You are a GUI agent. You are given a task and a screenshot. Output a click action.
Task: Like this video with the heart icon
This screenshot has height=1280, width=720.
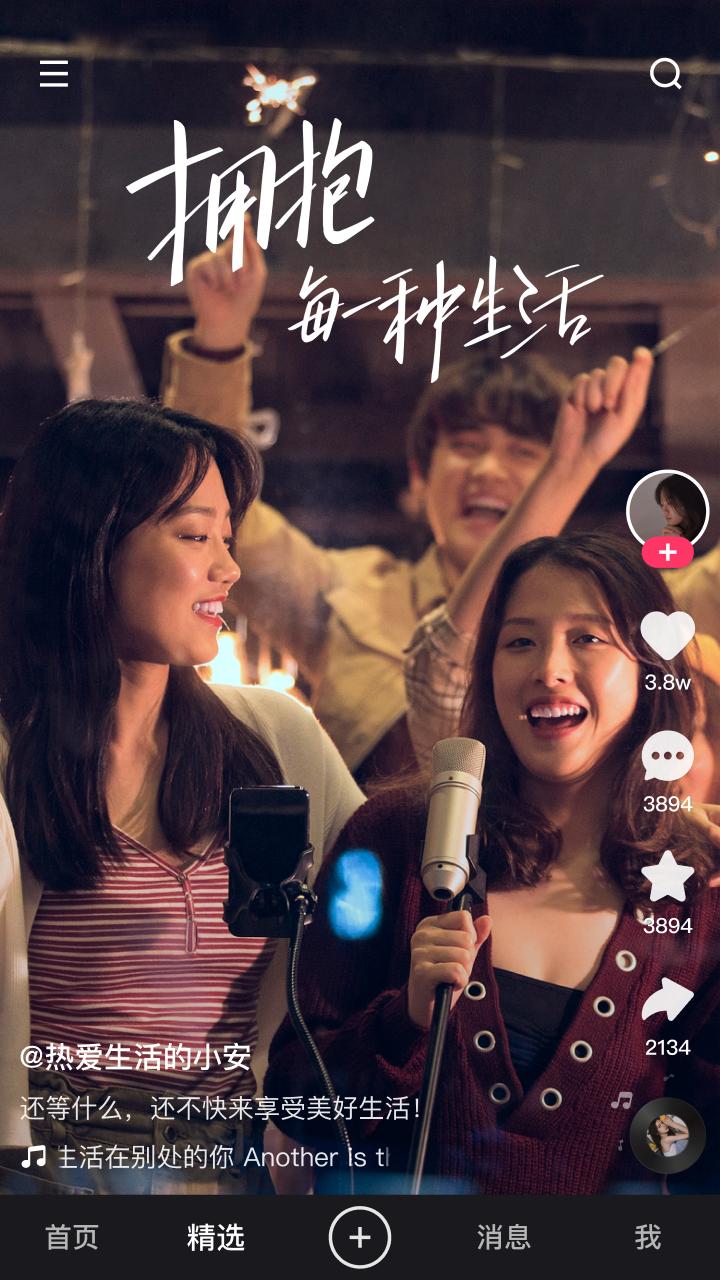(667, 636)
